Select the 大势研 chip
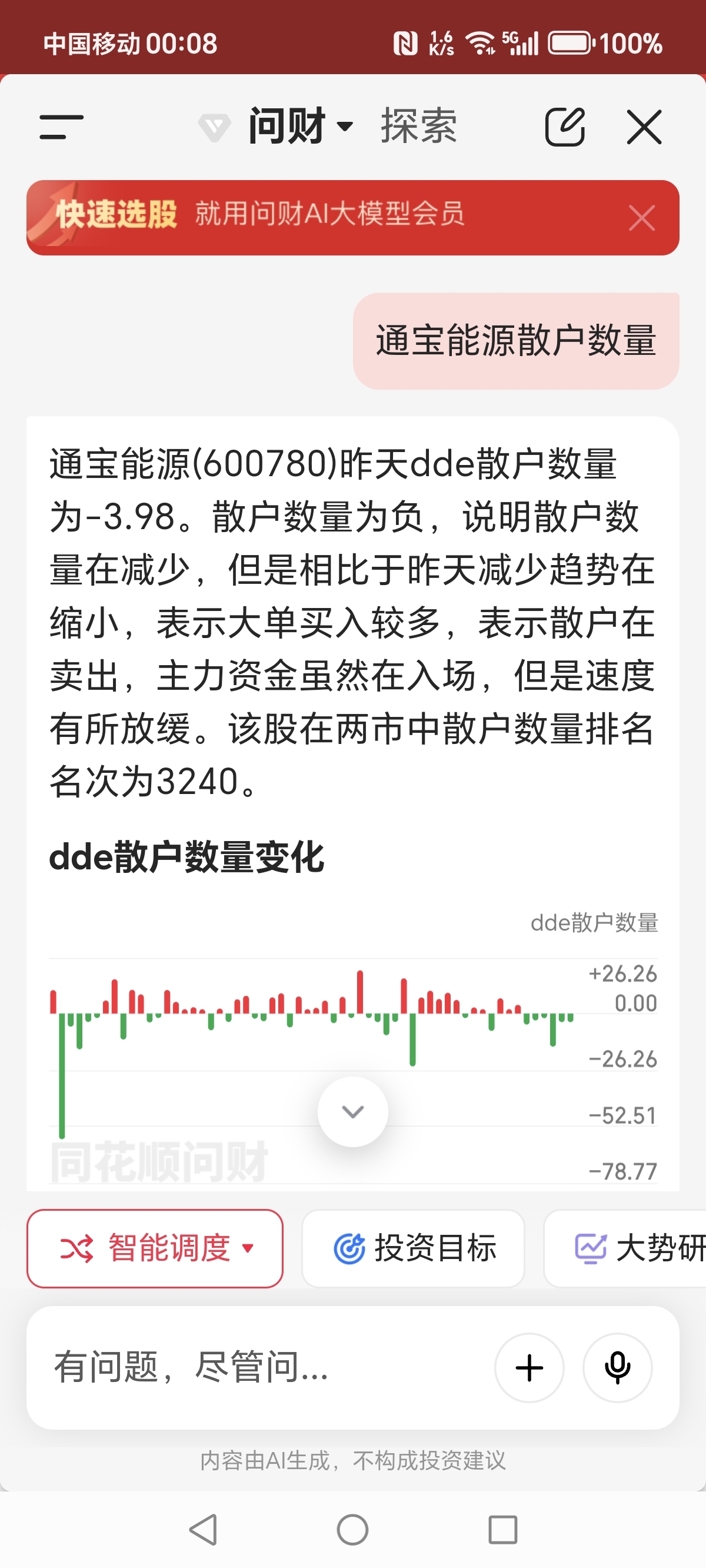Screen dimensions: 706x1568 pyautogui.click(x=625, y=1248)
